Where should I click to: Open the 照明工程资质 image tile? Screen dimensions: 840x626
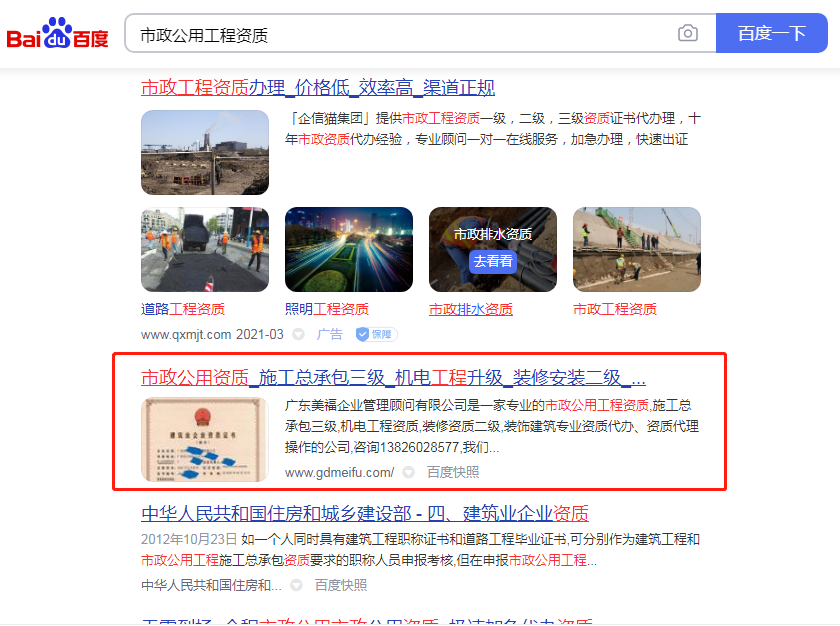point(348,250)
